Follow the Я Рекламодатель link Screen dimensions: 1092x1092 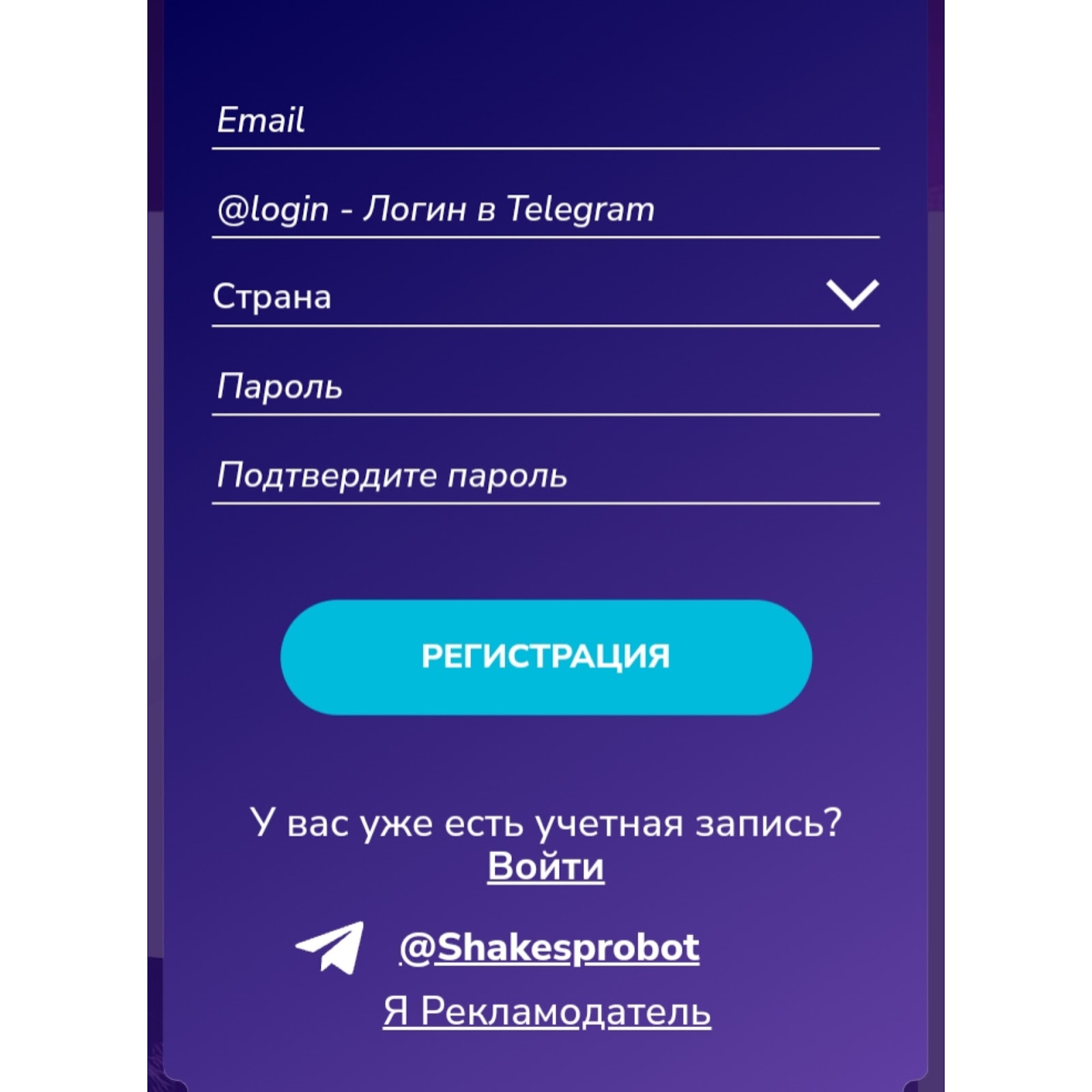coord(546,1011)
